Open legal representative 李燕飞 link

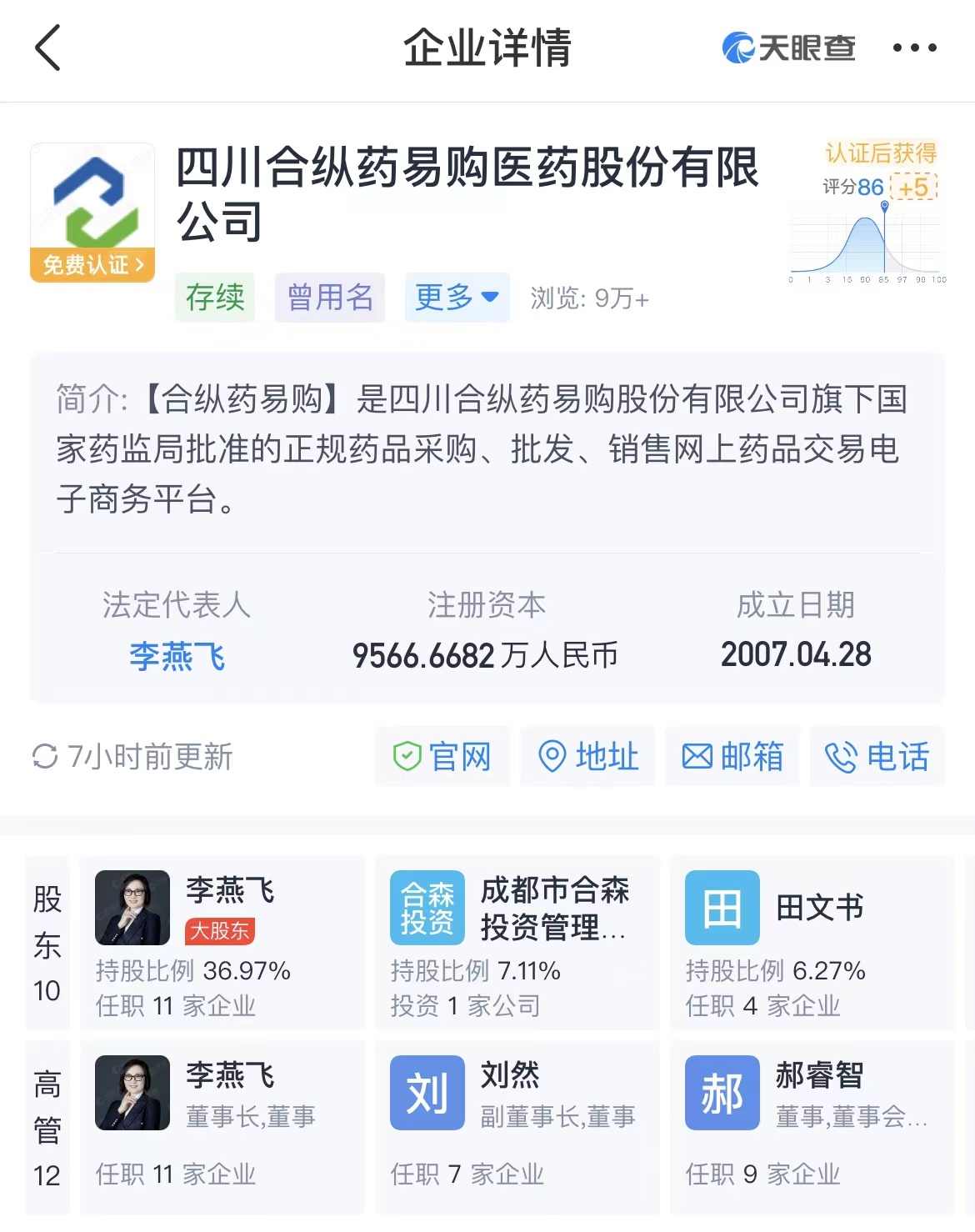(x=177, y=656)
